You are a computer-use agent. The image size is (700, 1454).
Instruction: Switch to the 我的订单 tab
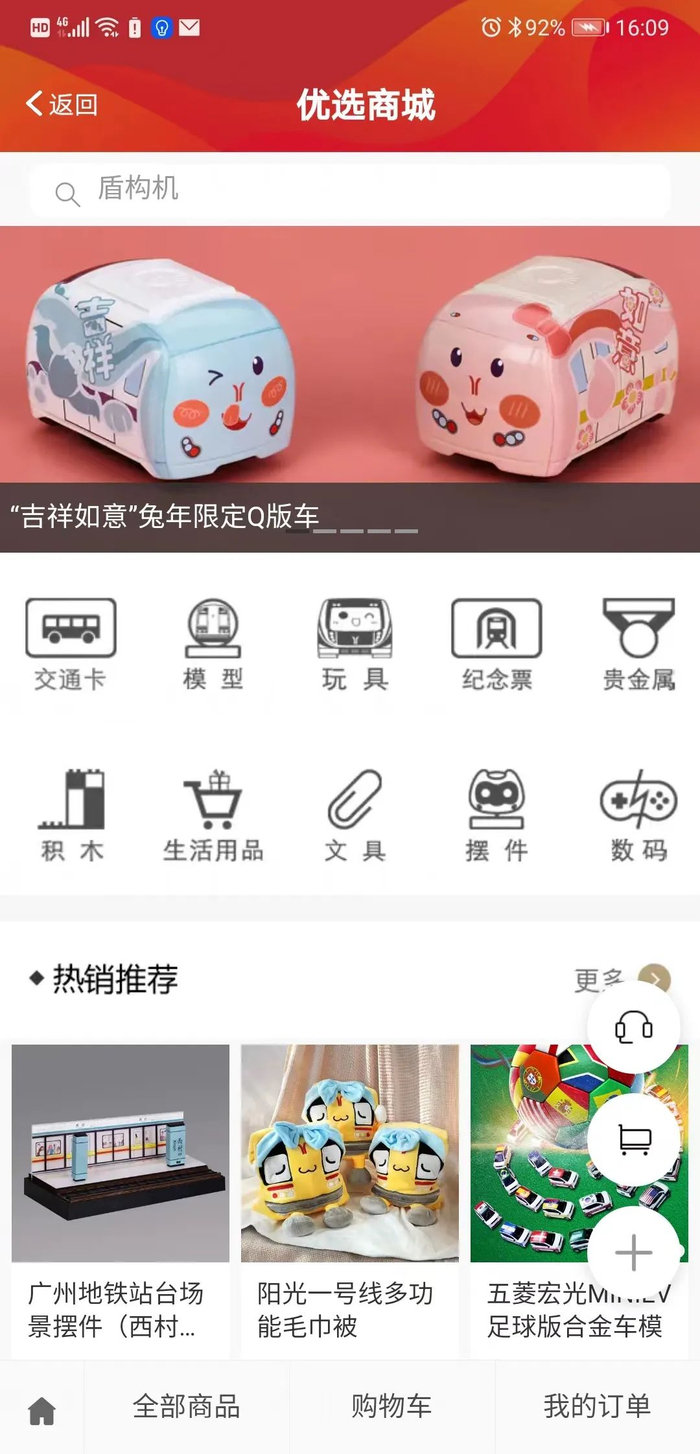coord(596,1407)
